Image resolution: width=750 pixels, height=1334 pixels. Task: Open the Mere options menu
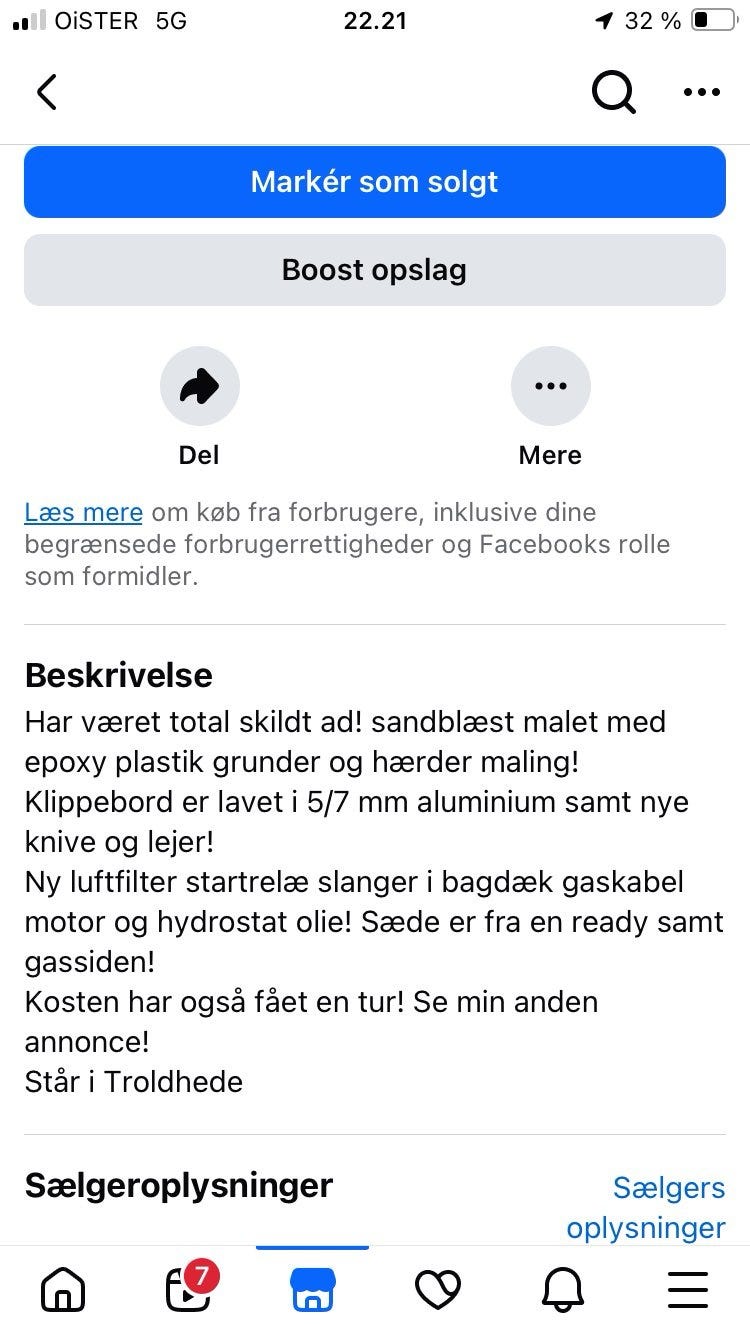pos(550,385)
